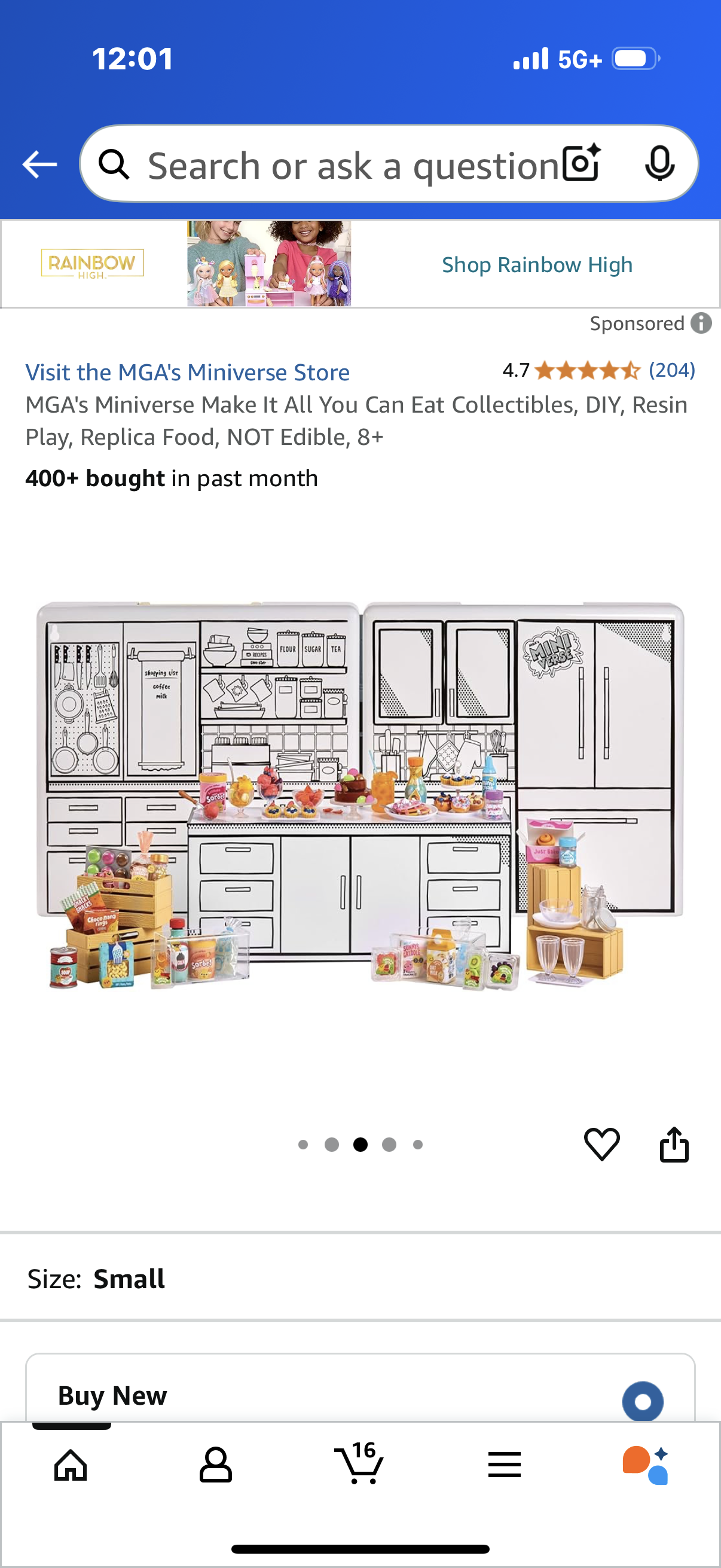Screen dimensions: 721x1568
Task: Open the 204 customer ratings
Action: coord(671,370)
